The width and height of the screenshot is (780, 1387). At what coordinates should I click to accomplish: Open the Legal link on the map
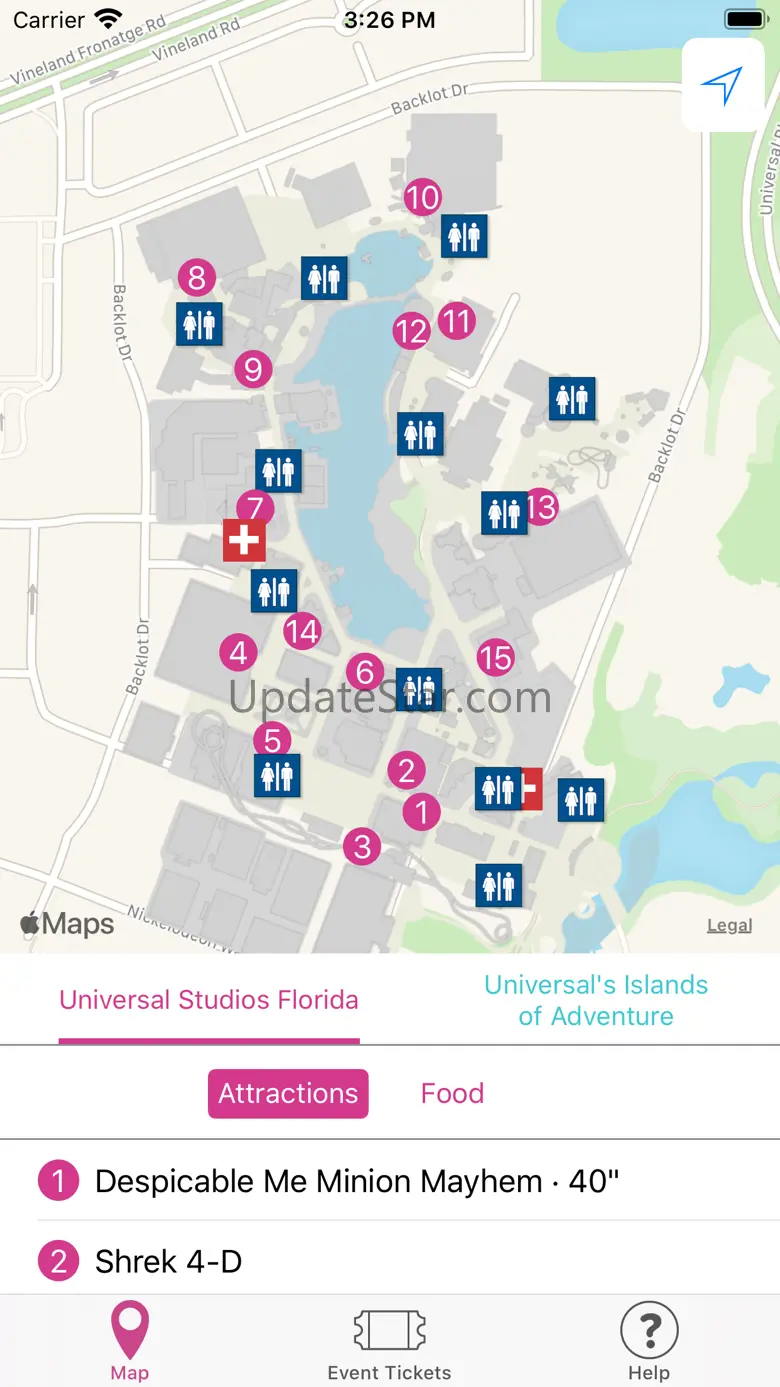coord(729,925)
